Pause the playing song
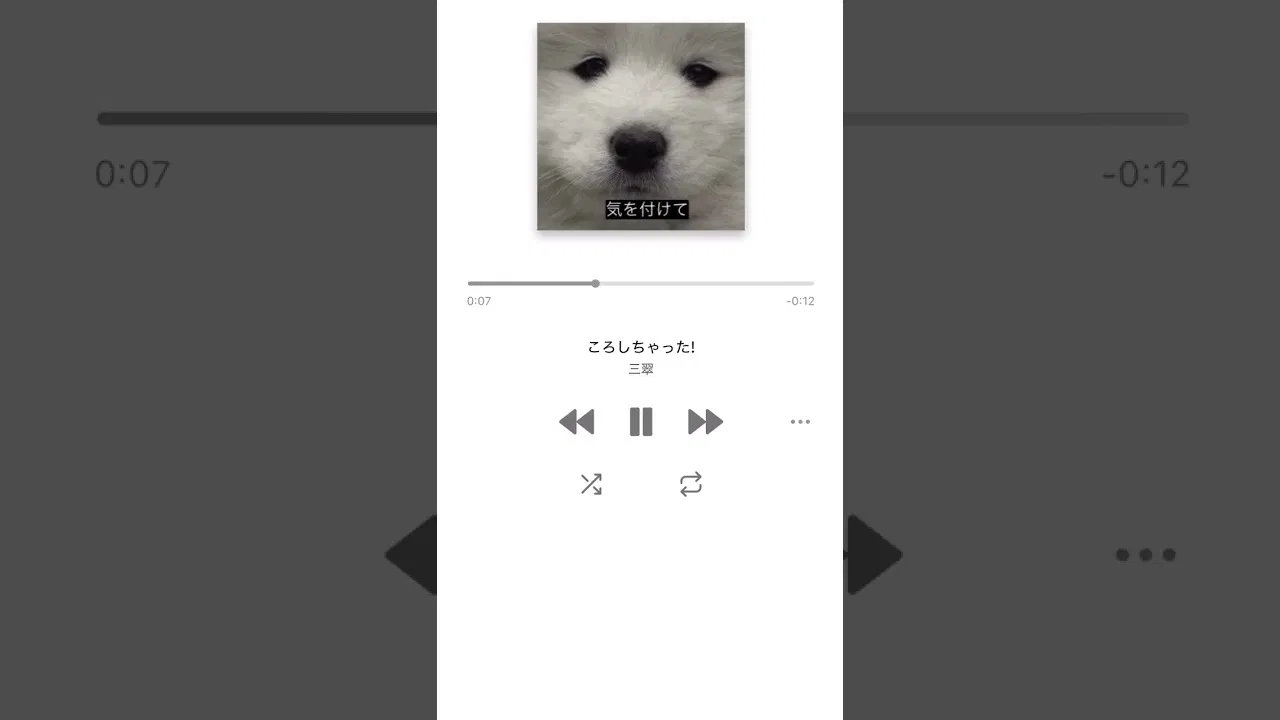Viewport: 1280px width, 720px height. point(641,422)
